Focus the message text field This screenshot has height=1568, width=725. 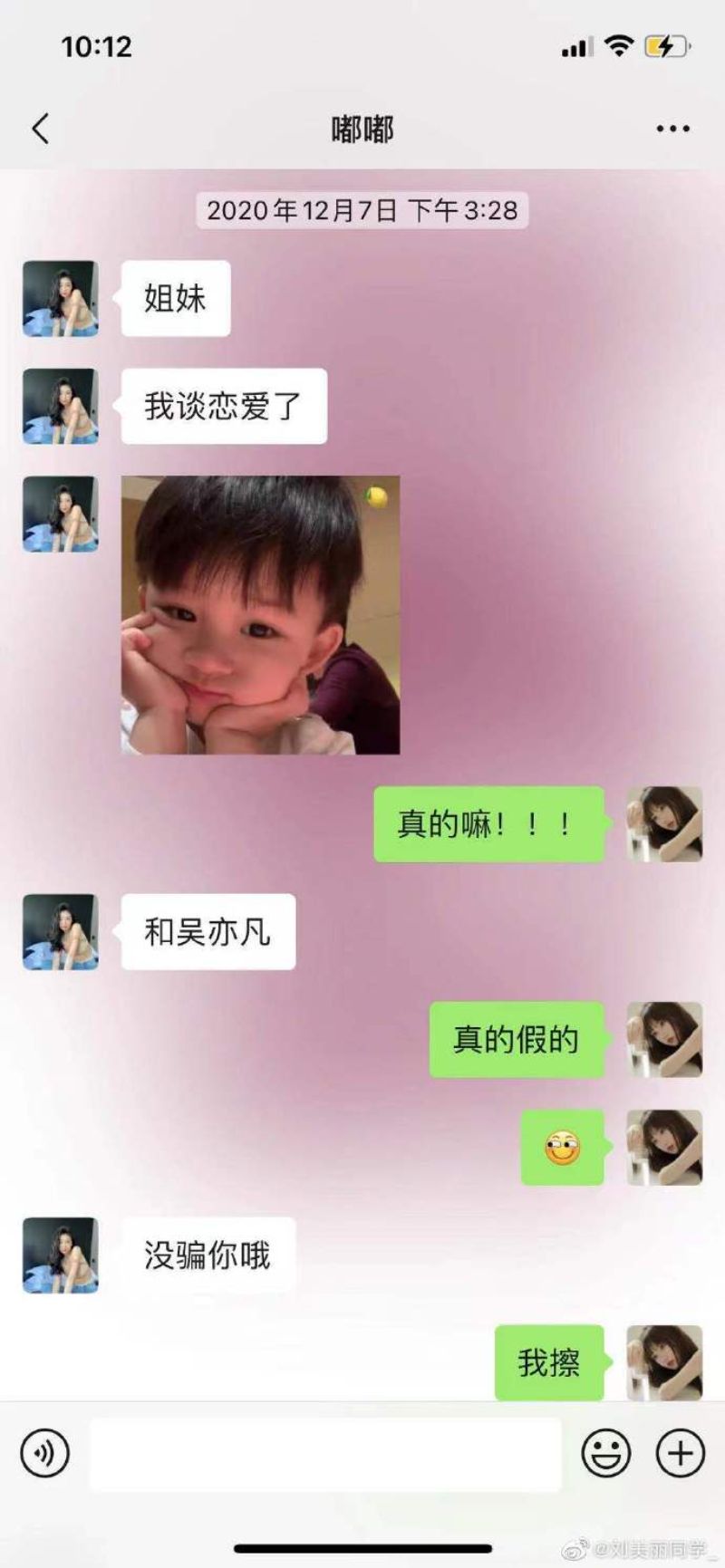(x=324, y=1454)
